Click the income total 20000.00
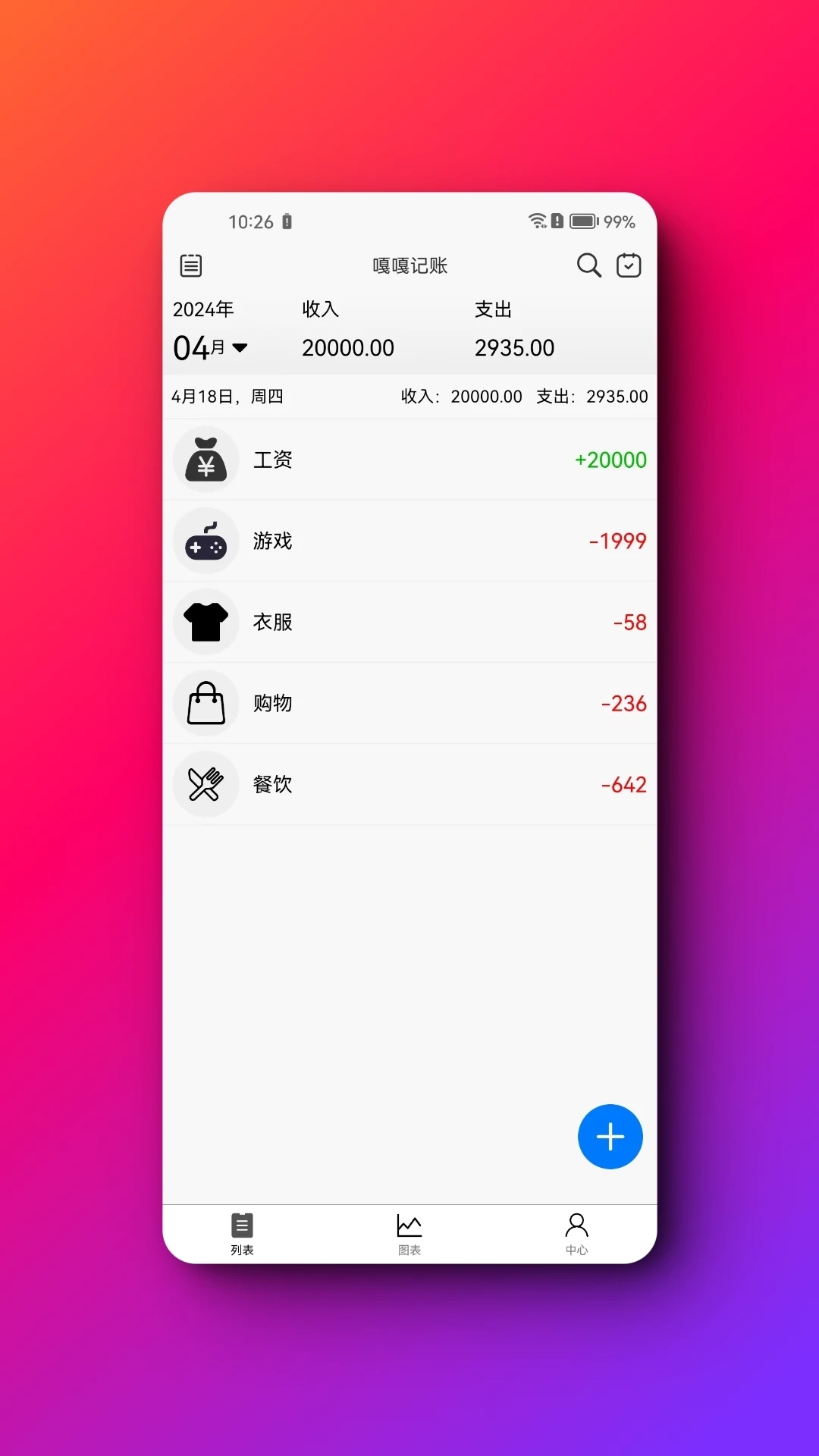Screen dimensions: 819x1456 (x=348, y=347)
